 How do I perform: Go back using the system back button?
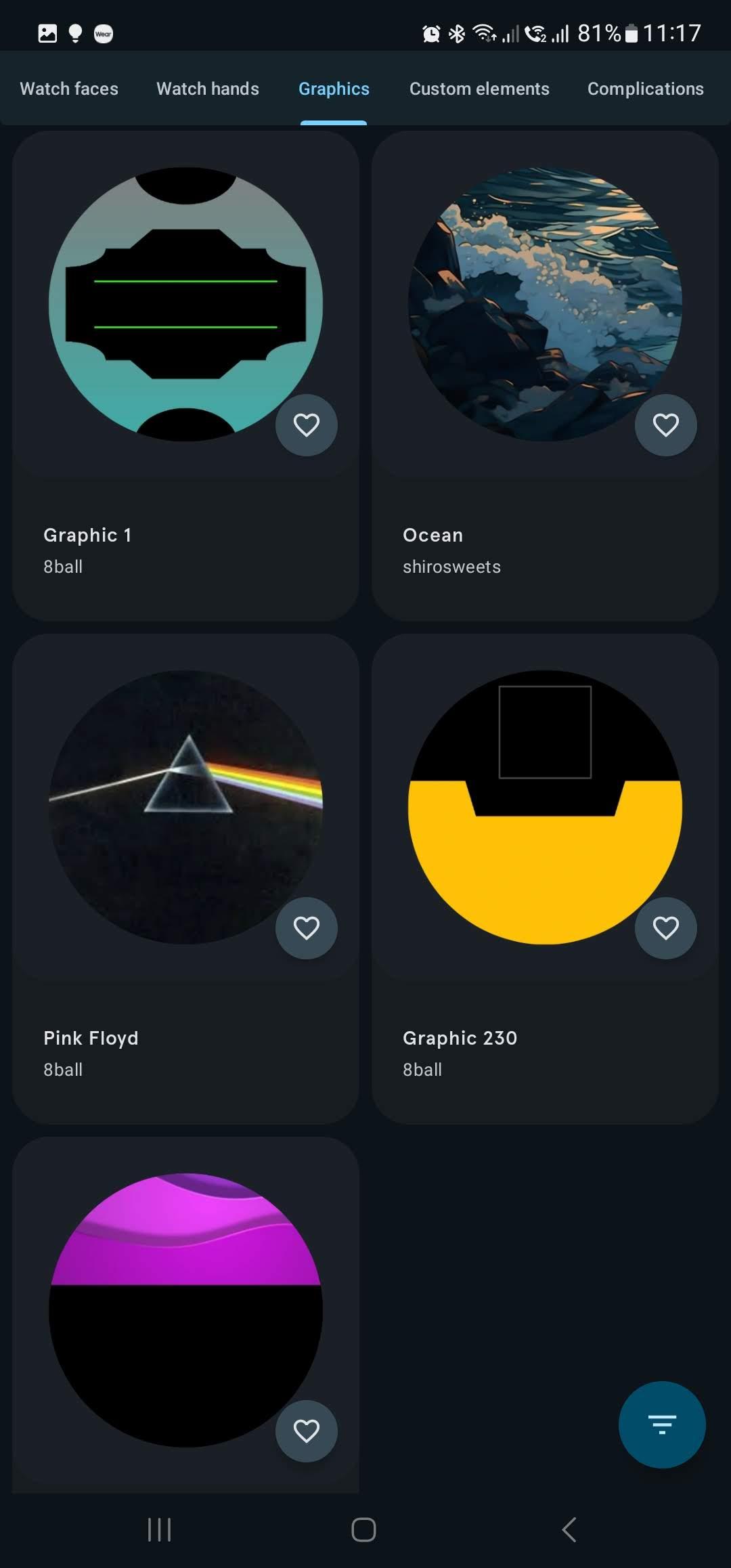[x=569, y=1529]
